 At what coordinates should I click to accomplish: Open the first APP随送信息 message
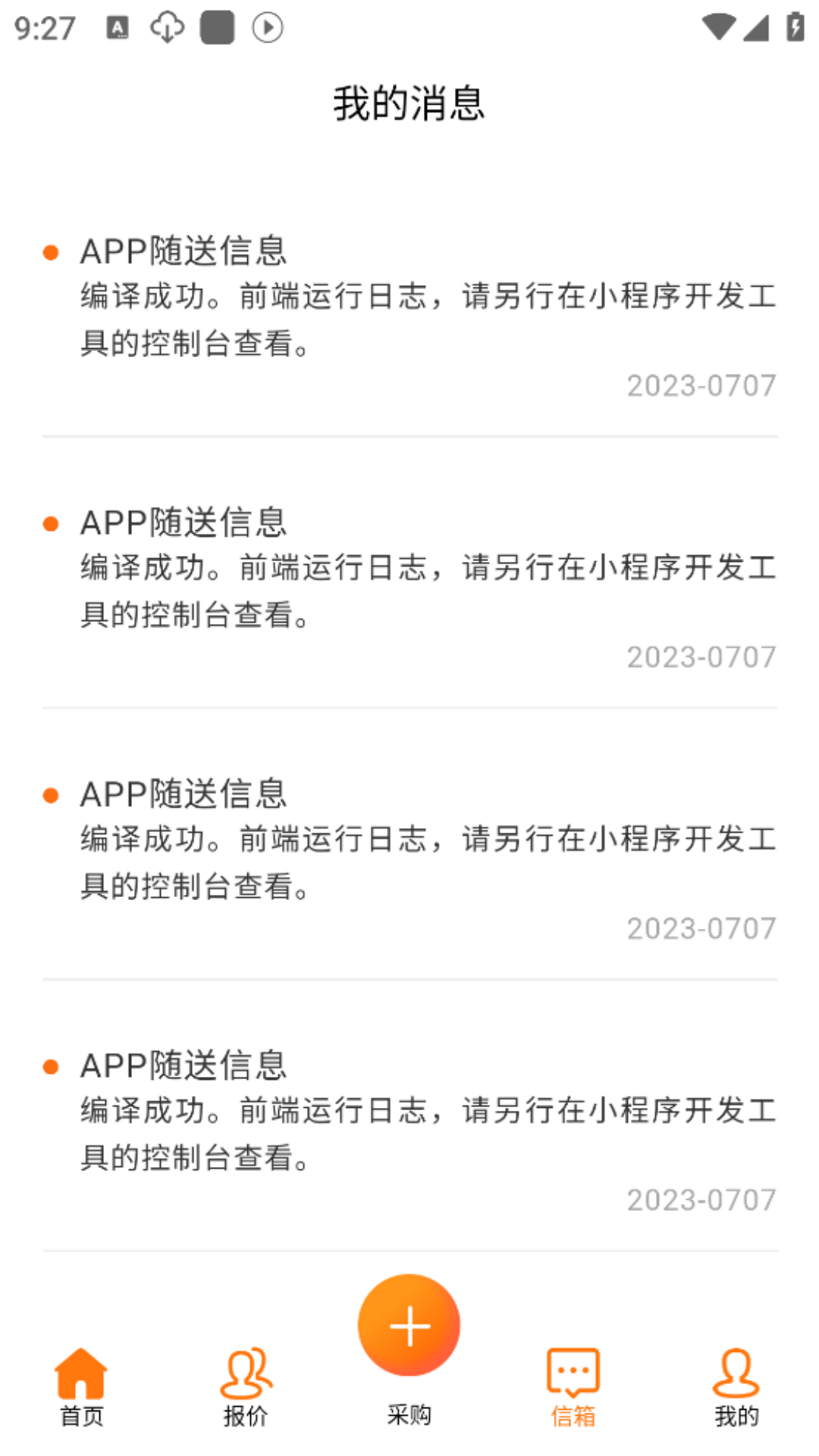[184, 252]
